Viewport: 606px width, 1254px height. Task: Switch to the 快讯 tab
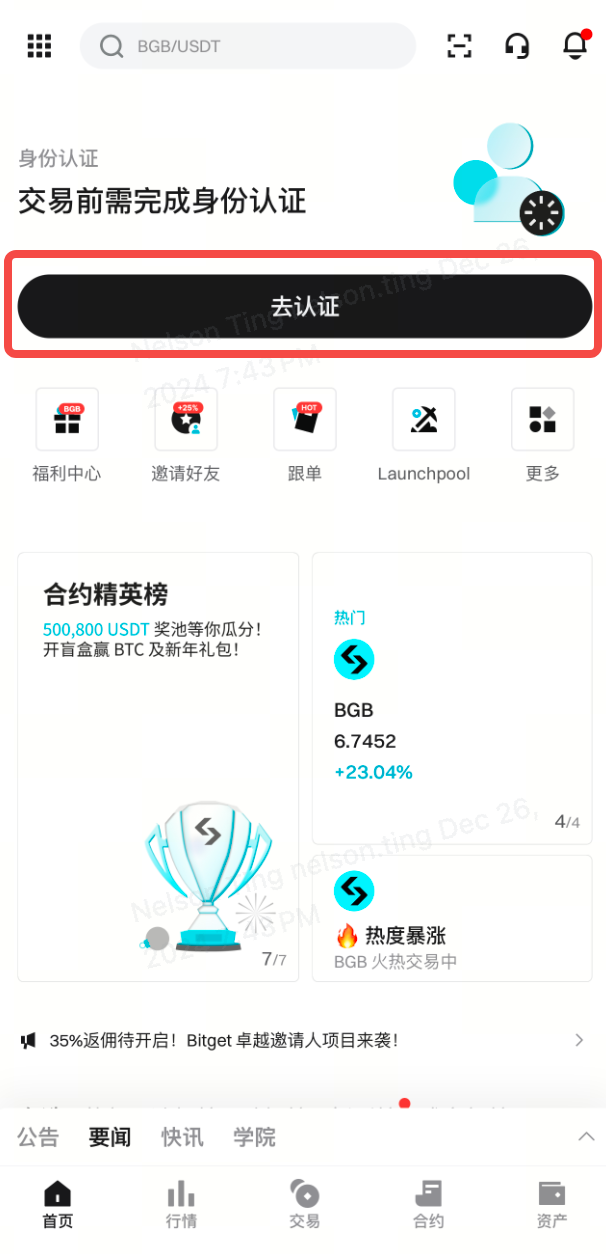[182, 1137]
